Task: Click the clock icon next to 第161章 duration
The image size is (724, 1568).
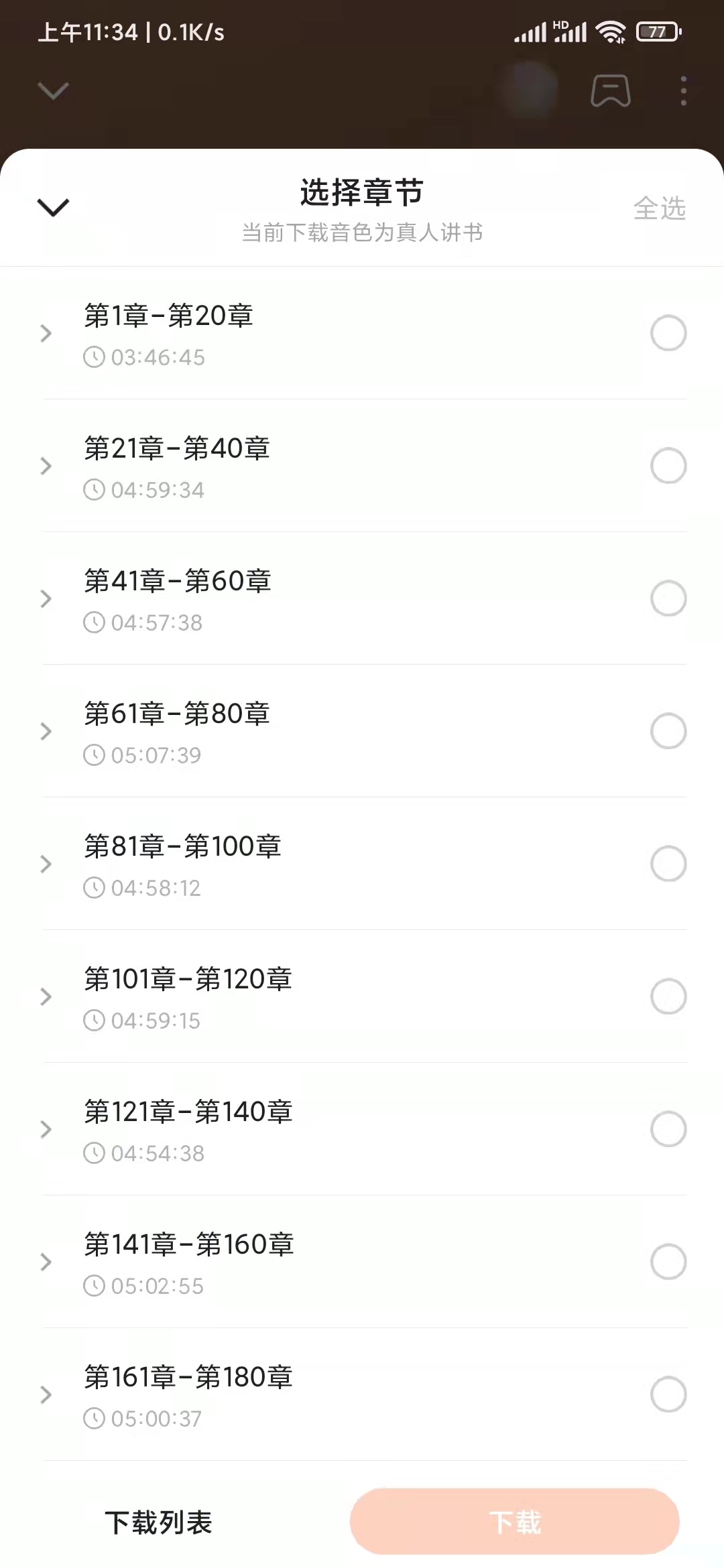Action: 95,1419
